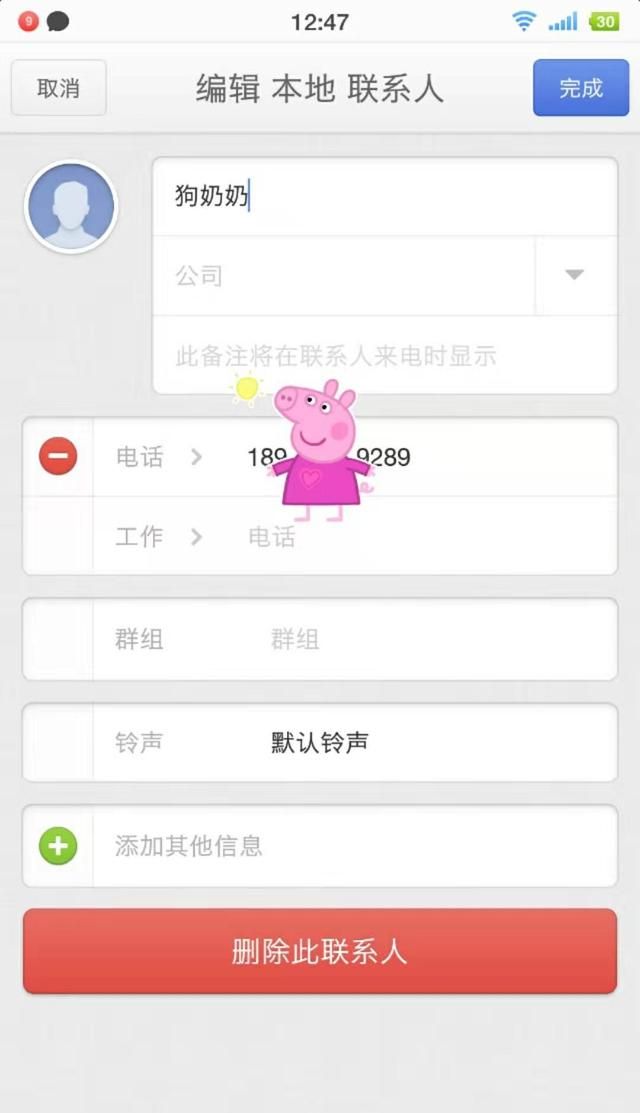This screenshot has width=640, height=1113.
Task: Change the 电话 label type
Action: point(158,457)
